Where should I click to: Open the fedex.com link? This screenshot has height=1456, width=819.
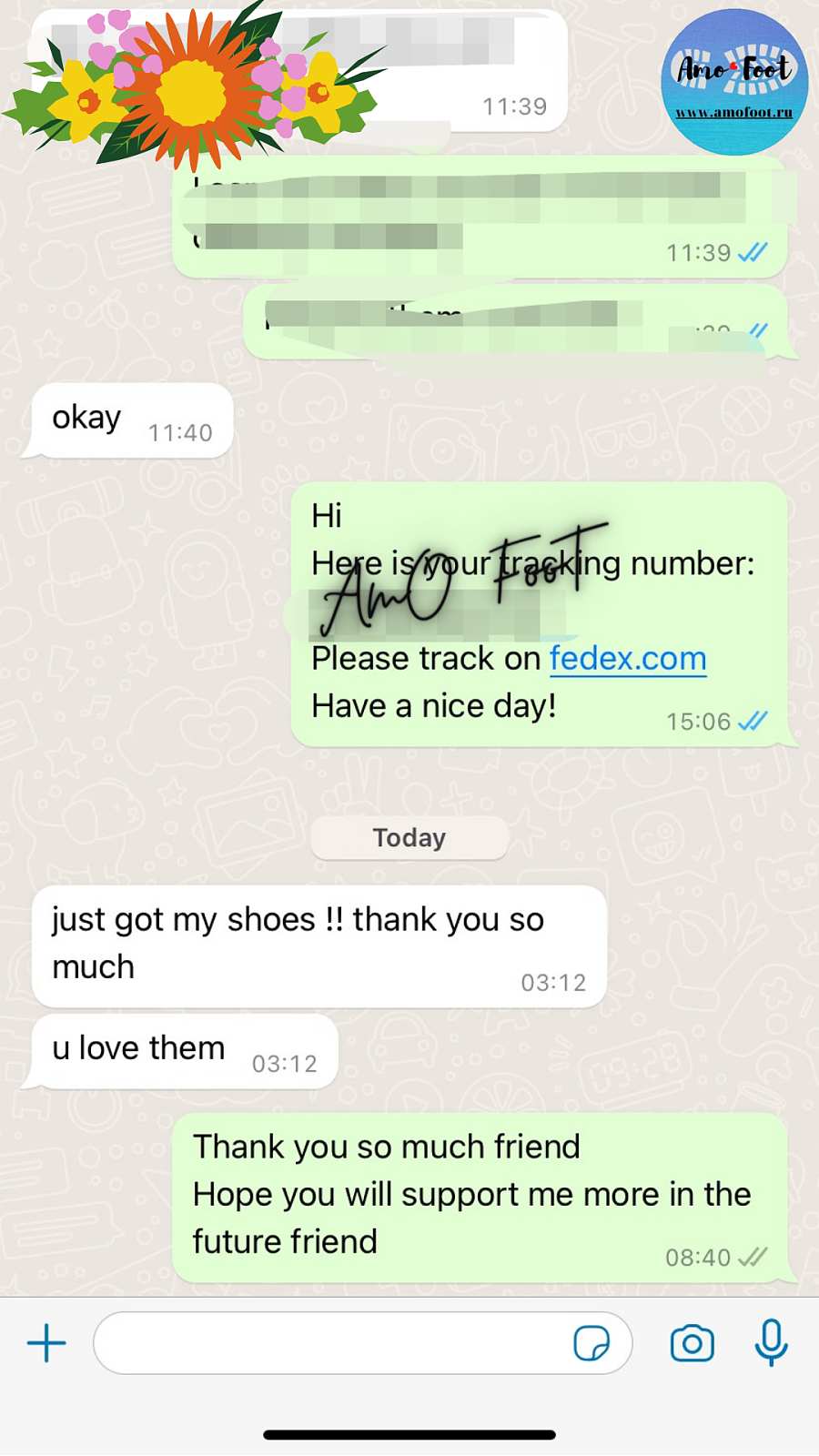tap(627, 658)
